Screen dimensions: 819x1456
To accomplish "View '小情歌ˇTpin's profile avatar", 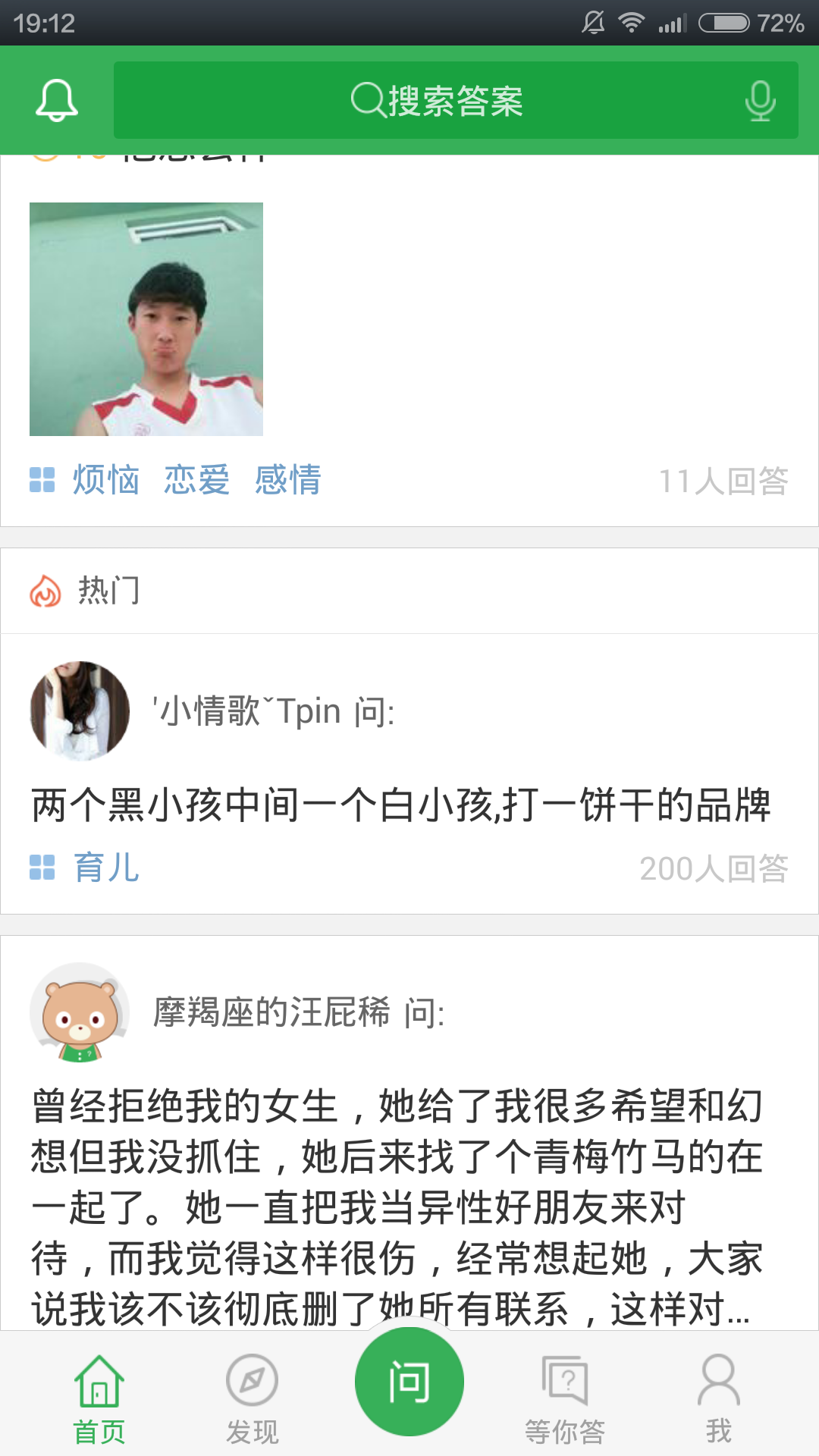I will 80,711.
